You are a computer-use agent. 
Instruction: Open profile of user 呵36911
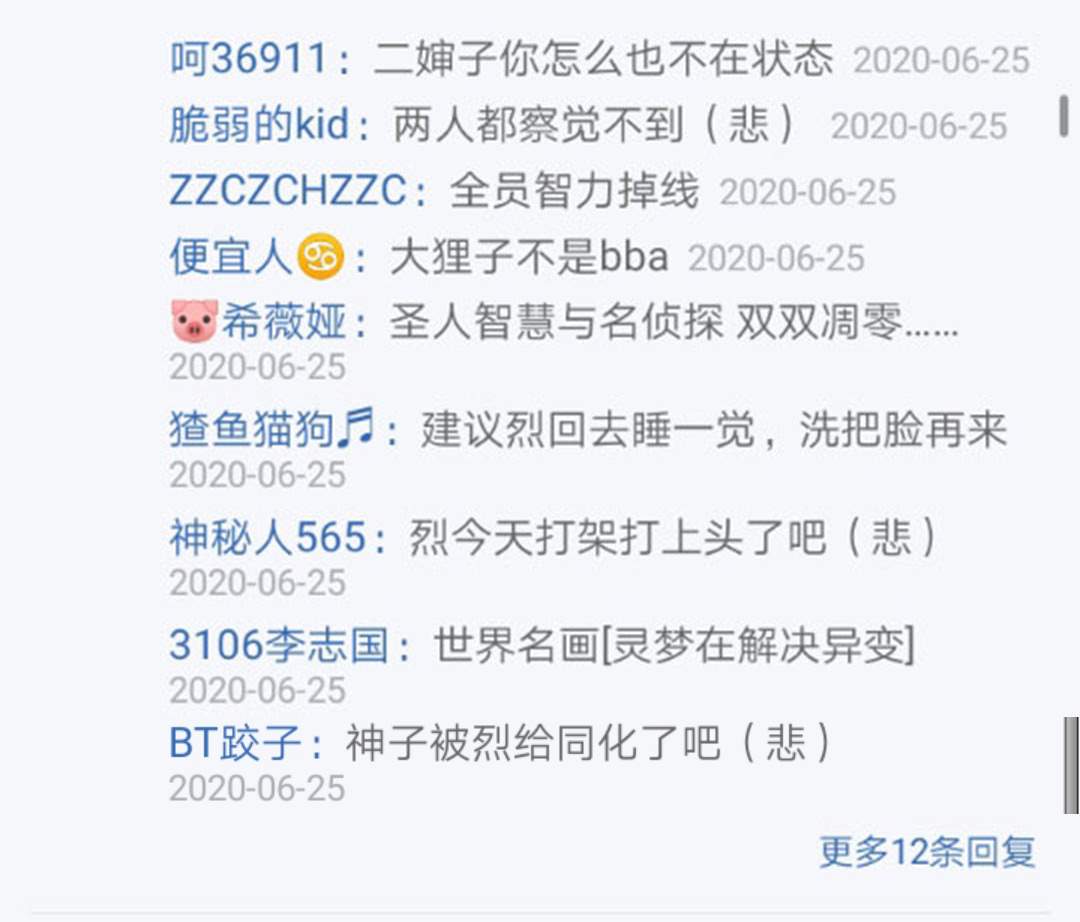249,60
